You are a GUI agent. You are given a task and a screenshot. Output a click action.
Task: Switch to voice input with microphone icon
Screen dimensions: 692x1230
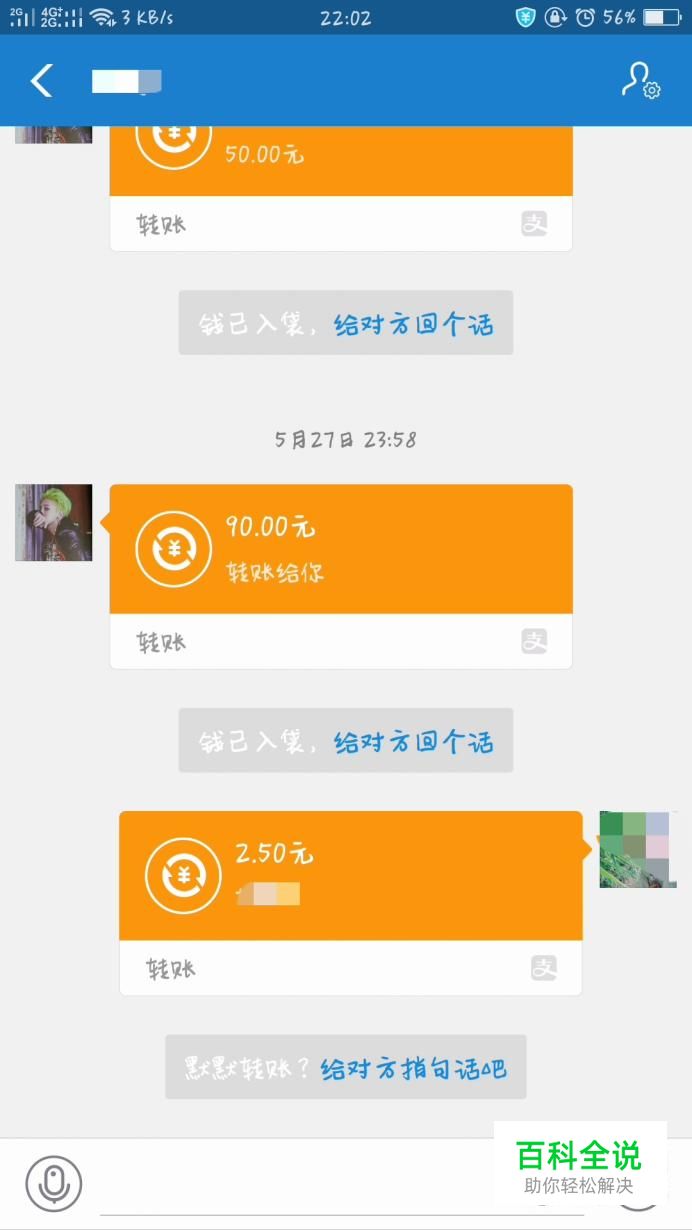click(53, 1184)
